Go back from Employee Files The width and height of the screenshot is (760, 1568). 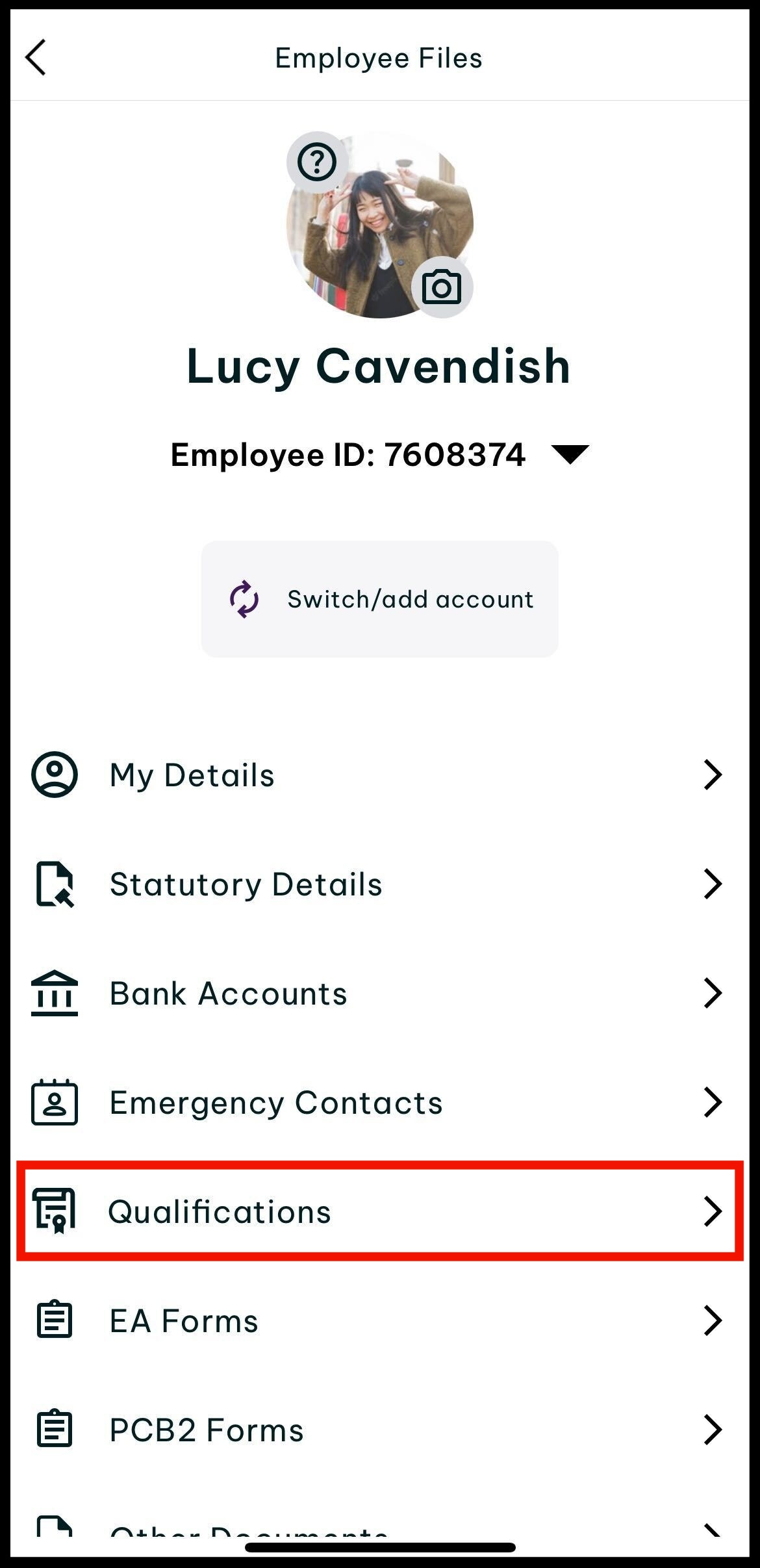pos(36,58)
